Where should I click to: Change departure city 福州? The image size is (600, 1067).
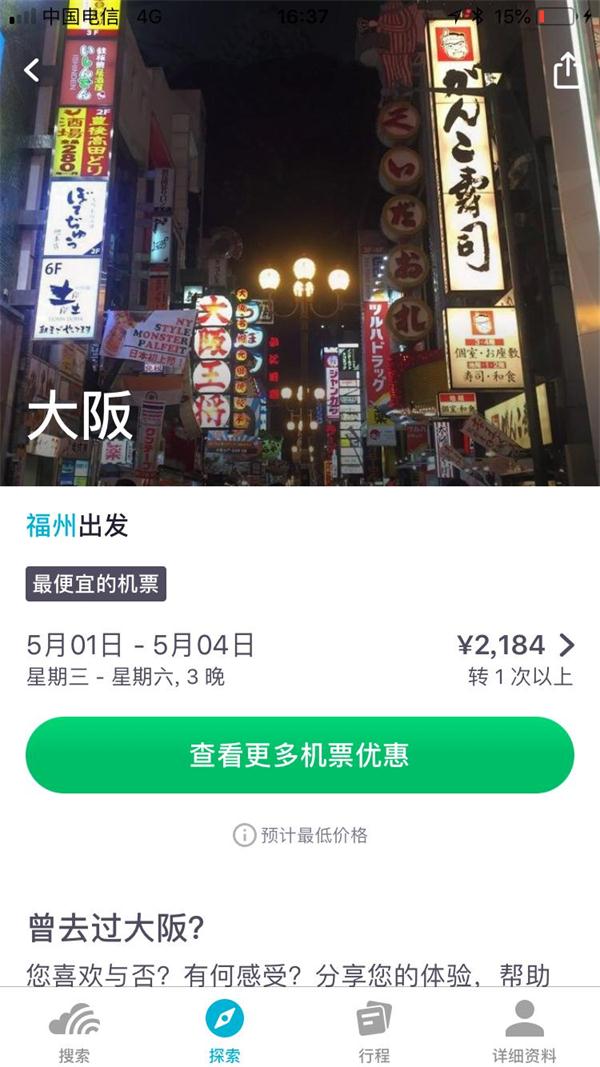pyautogui.click(x=51, y=526)
